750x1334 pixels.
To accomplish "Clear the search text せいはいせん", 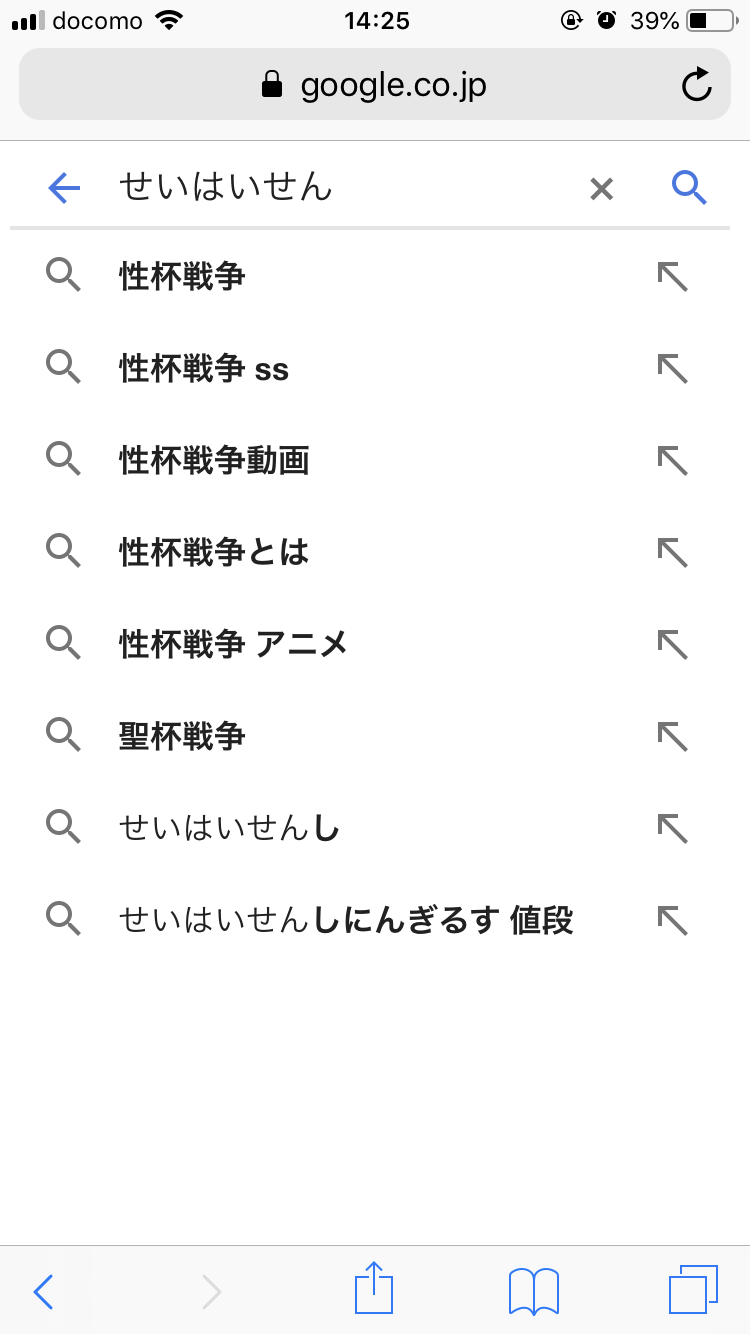I will (601, 188).
